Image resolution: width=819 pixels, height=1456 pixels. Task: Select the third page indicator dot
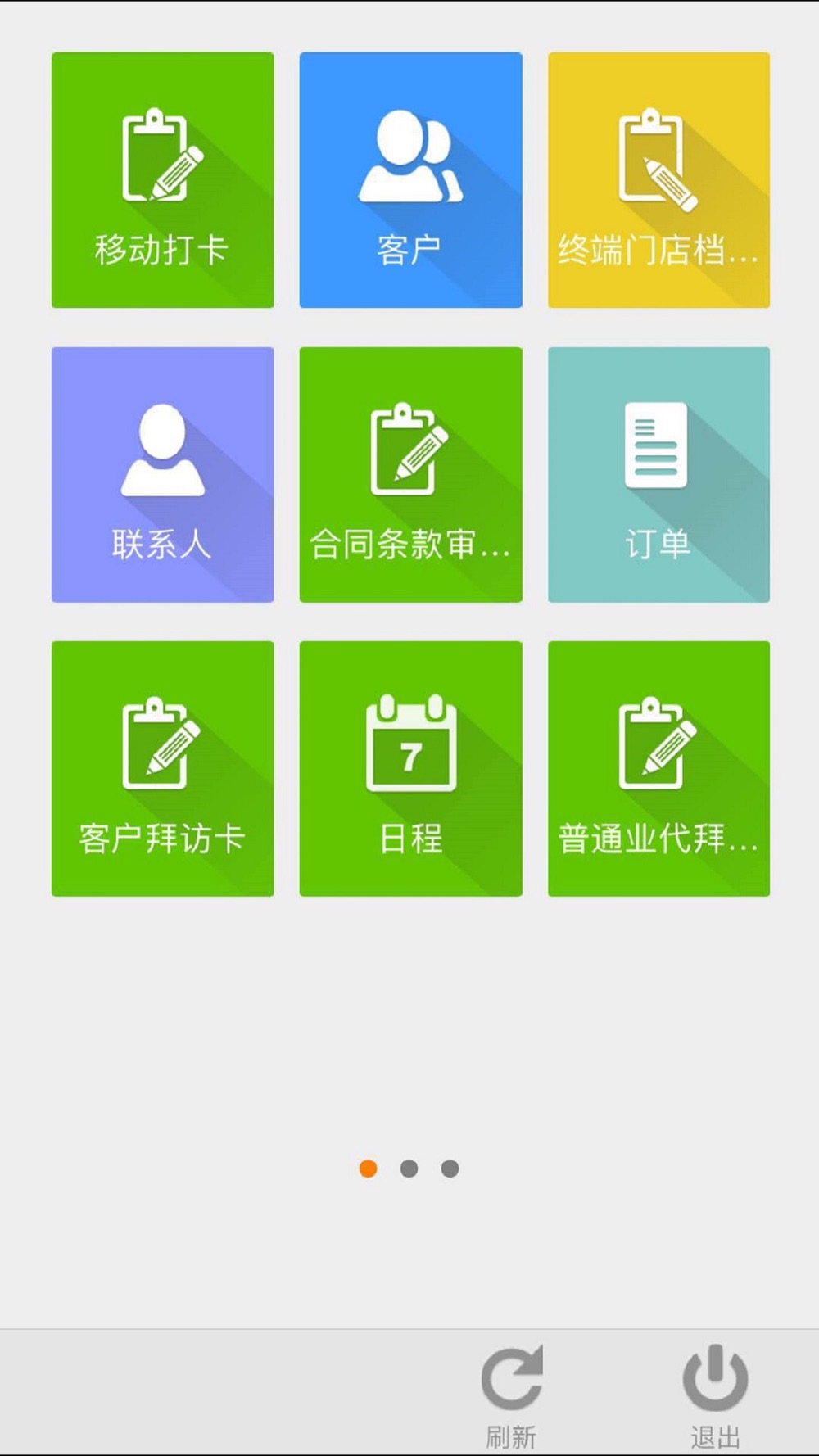pyautogui.click(x=450, y=1169)
